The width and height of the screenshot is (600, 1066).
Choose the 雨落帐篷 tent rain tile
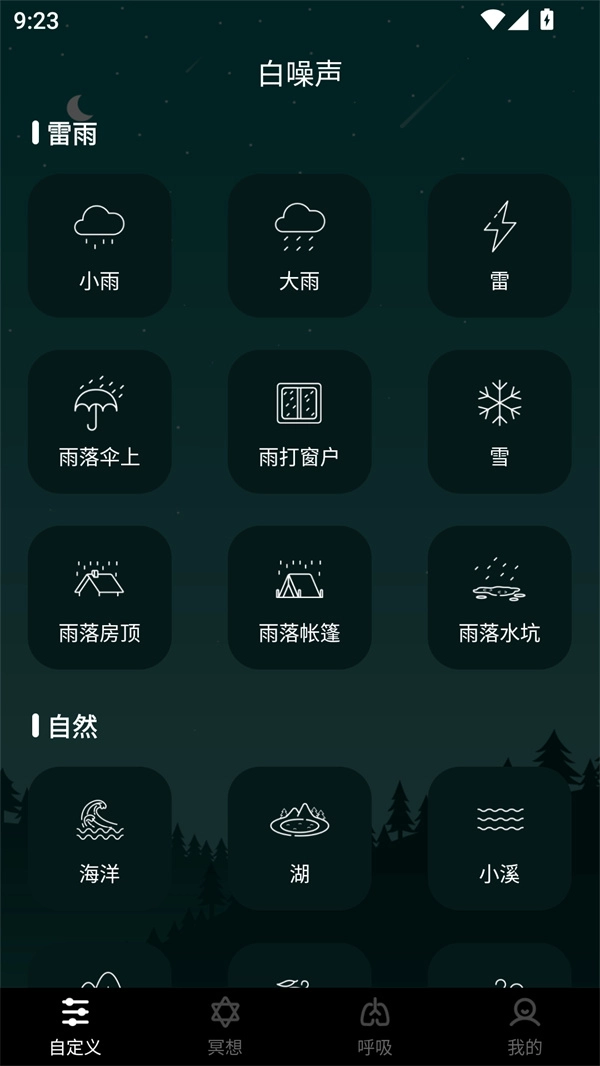[299, 598]
